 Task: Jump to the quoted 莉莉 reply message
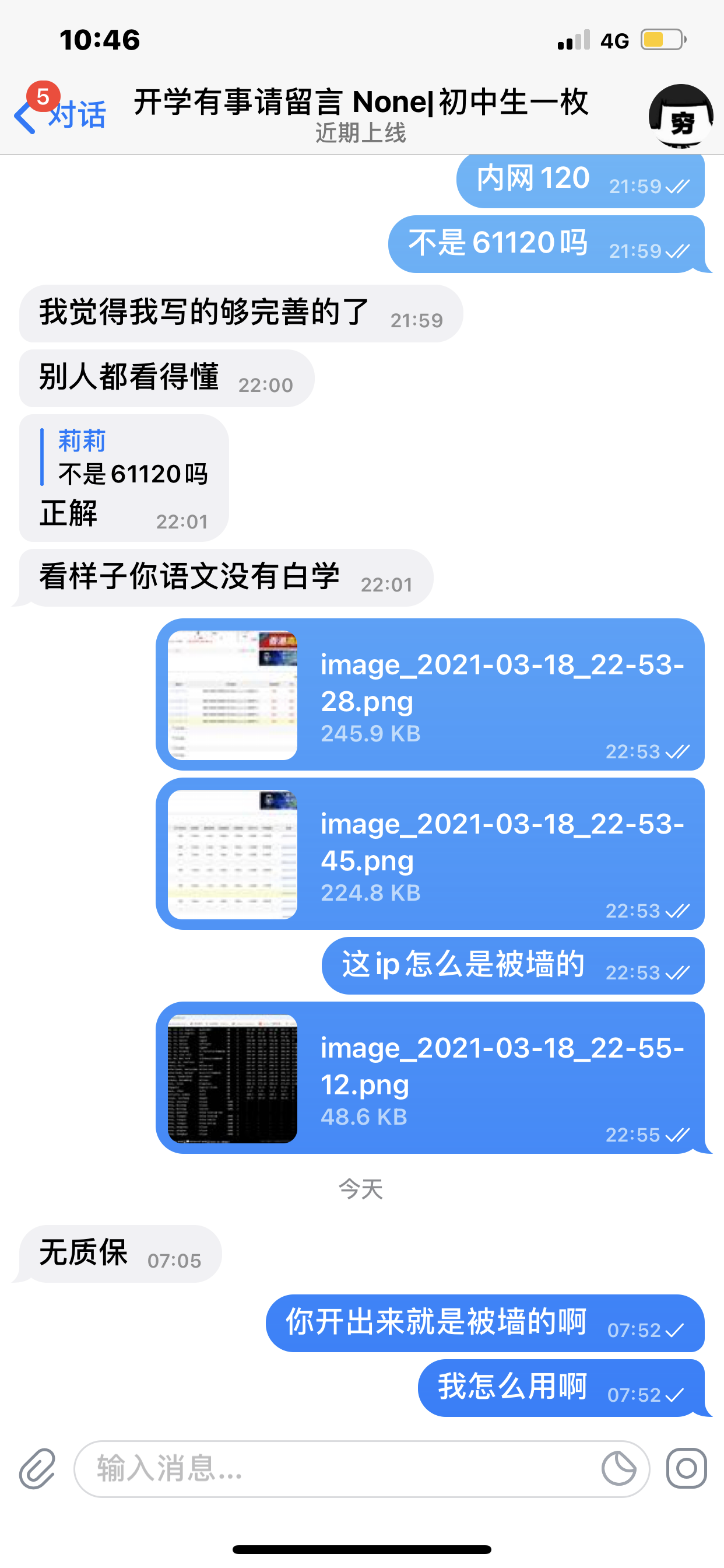click(125, 458)
